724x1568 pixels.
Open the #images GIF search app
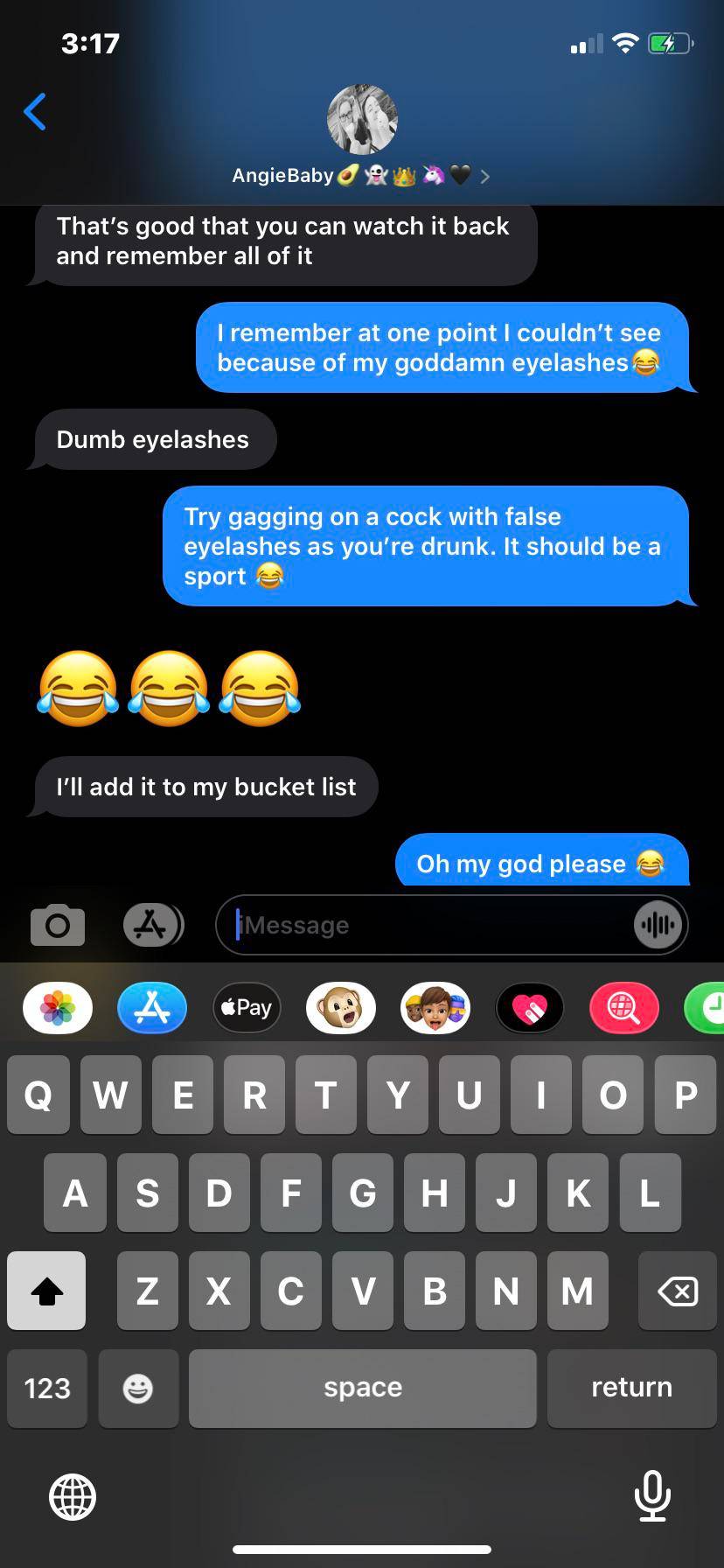point(624,1008)
